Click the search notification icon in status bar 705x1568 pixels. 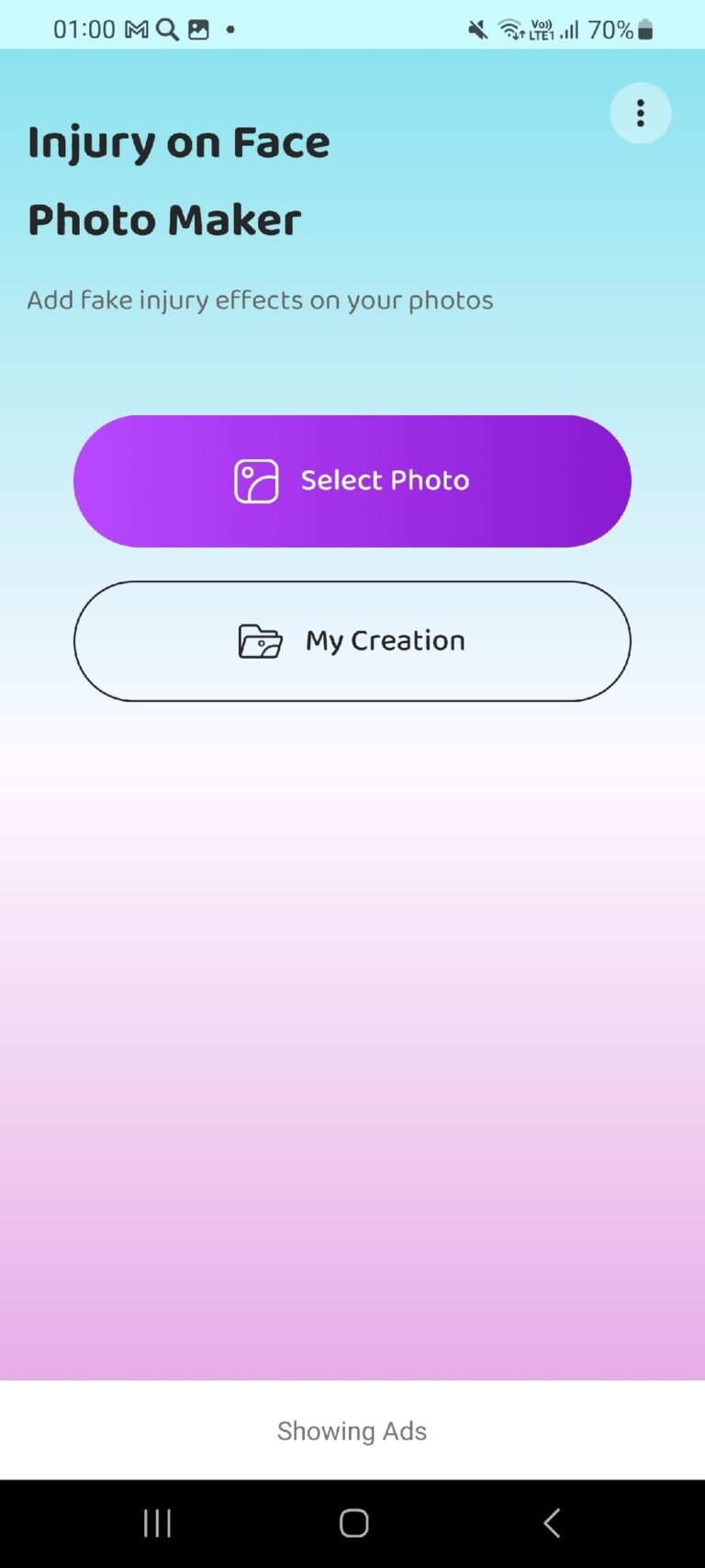pos(166,28)
